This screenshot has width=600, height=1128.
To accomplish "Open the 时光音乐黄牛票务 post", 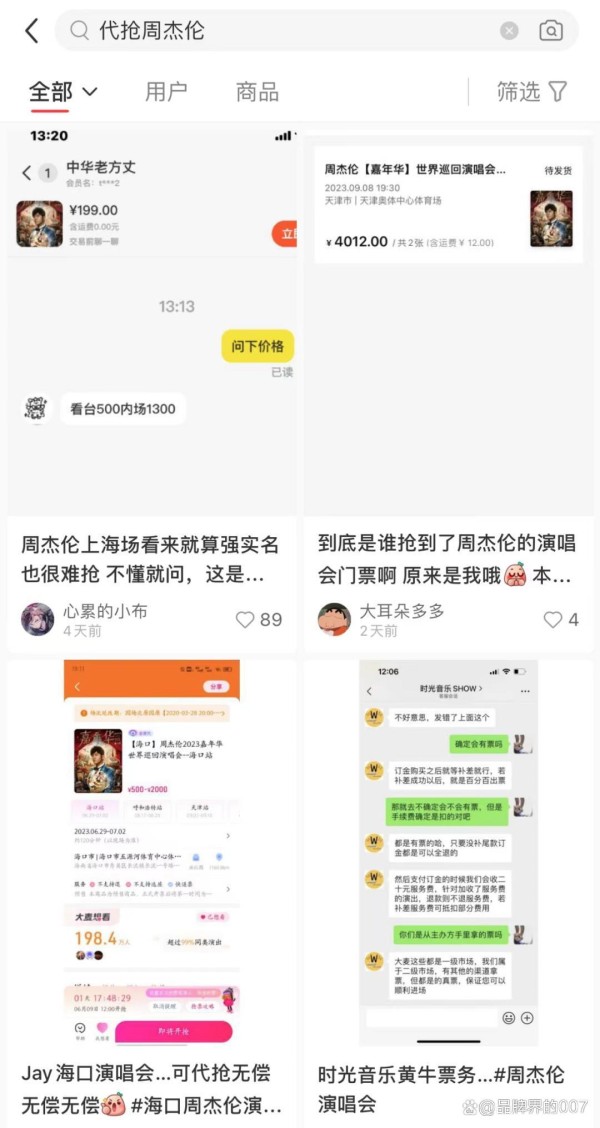I will 447,1088.
